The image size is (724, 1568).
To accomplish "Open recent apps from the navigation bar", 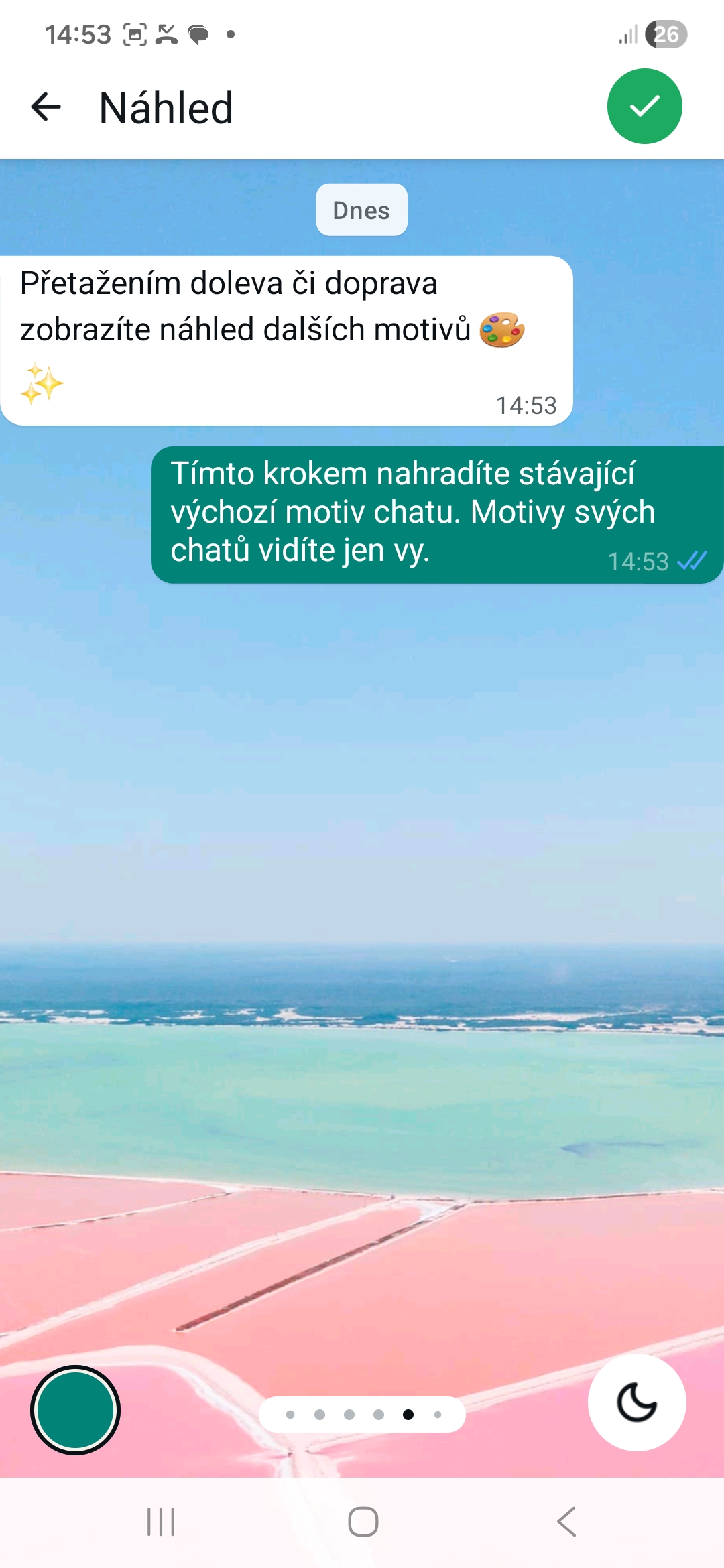I will (161, 1522).
